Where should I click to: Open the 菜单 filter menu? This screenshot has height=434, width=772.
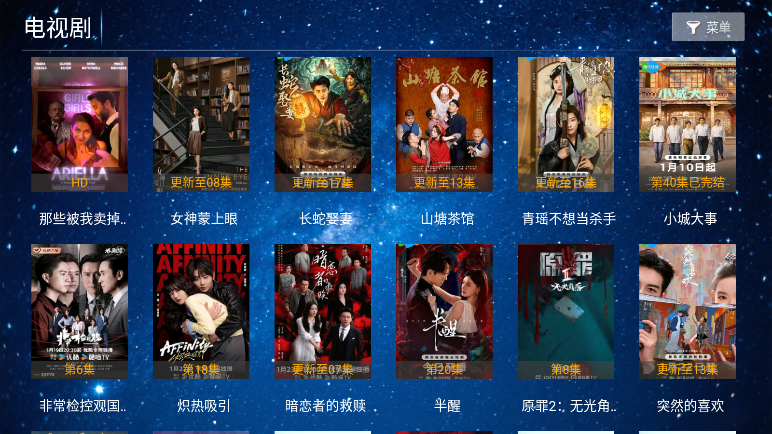coord(708,27)
